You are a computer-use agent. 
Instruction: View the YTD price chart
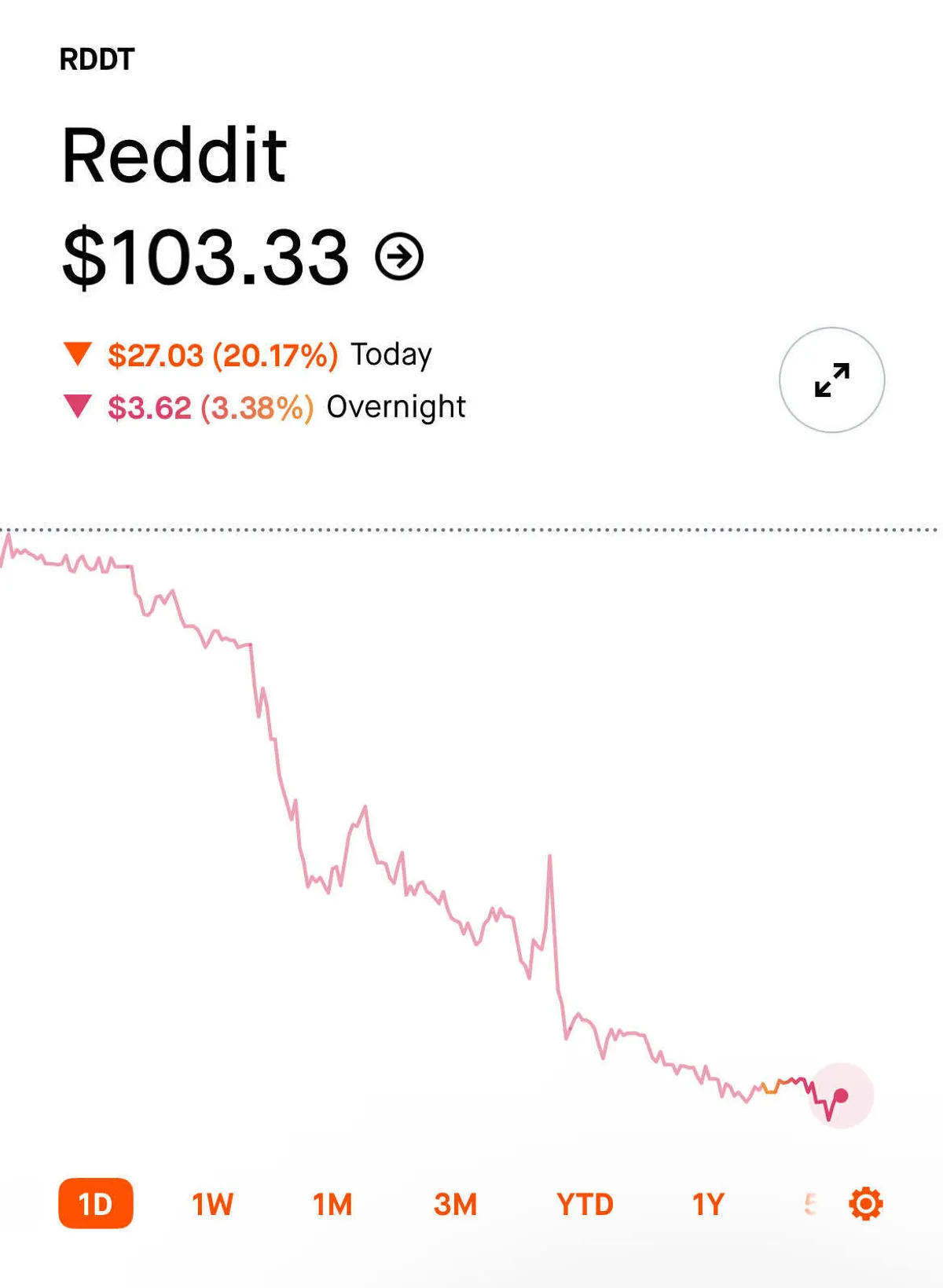tap(585, 1203)
